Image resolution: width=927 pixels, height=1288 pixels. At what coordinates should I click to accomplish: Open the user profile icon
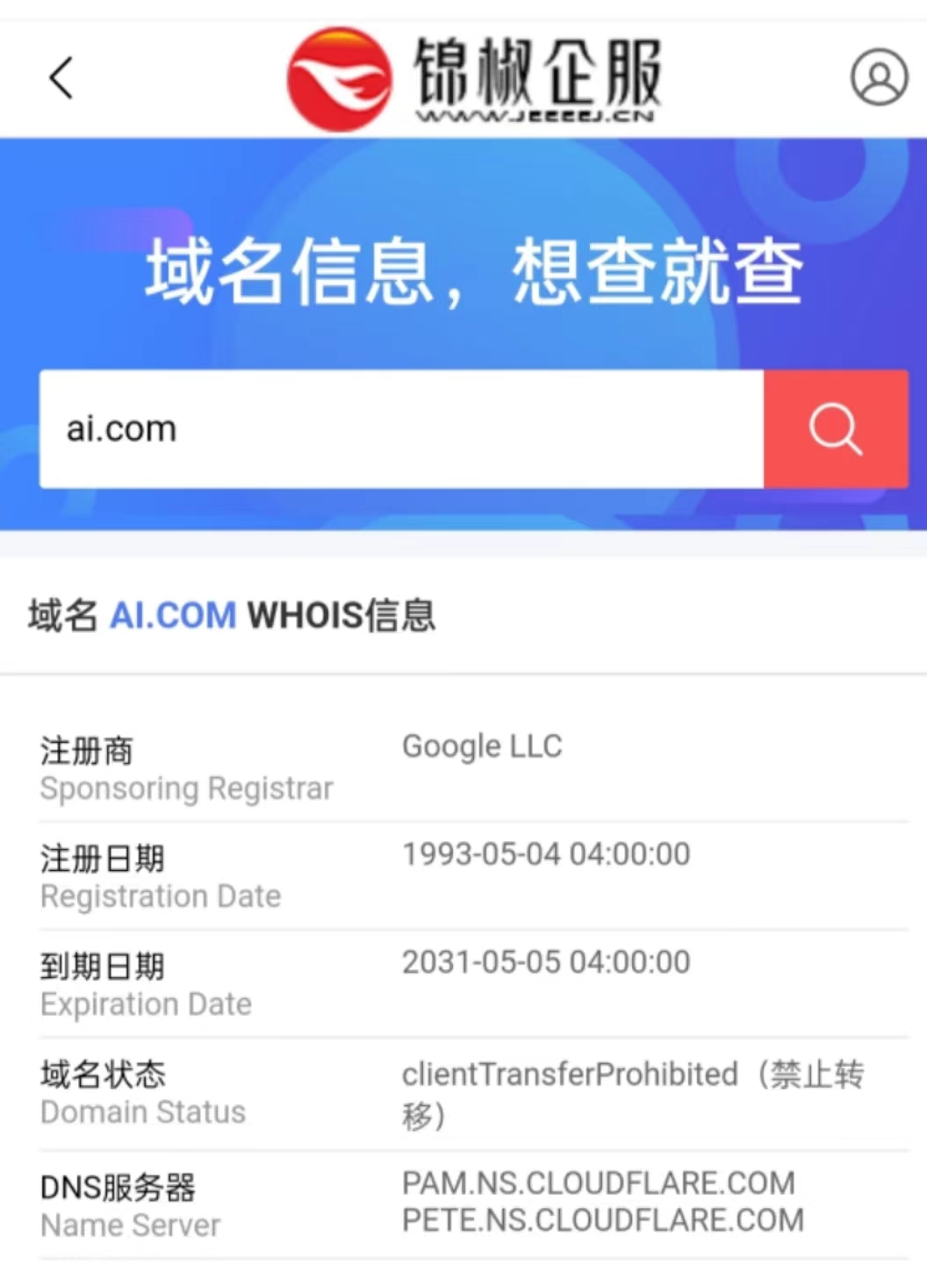[879, 78]
